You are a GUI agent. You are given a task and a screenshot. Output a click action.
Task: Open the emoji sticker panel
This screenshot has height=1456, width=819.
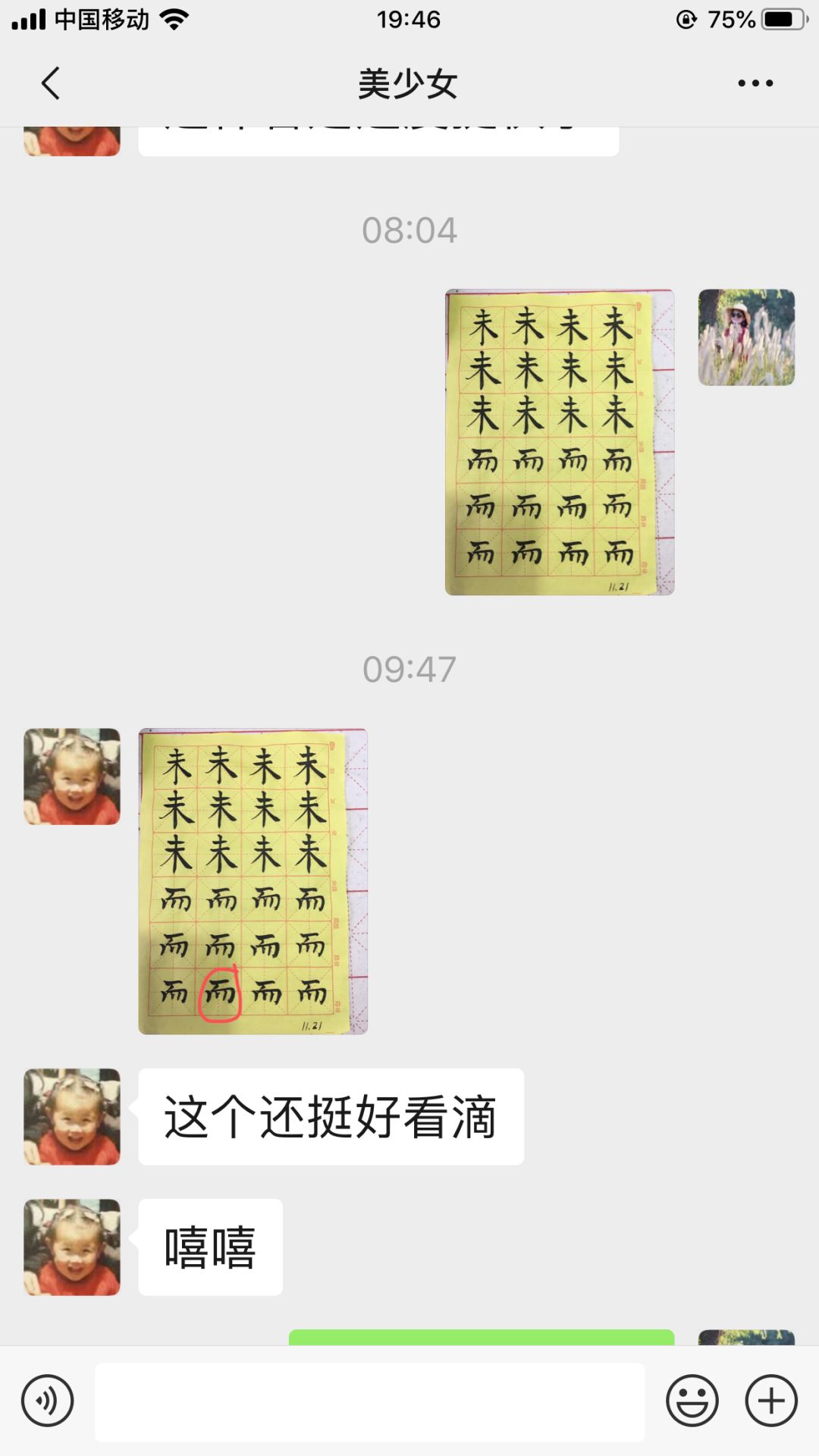[x=692, y=1401]
